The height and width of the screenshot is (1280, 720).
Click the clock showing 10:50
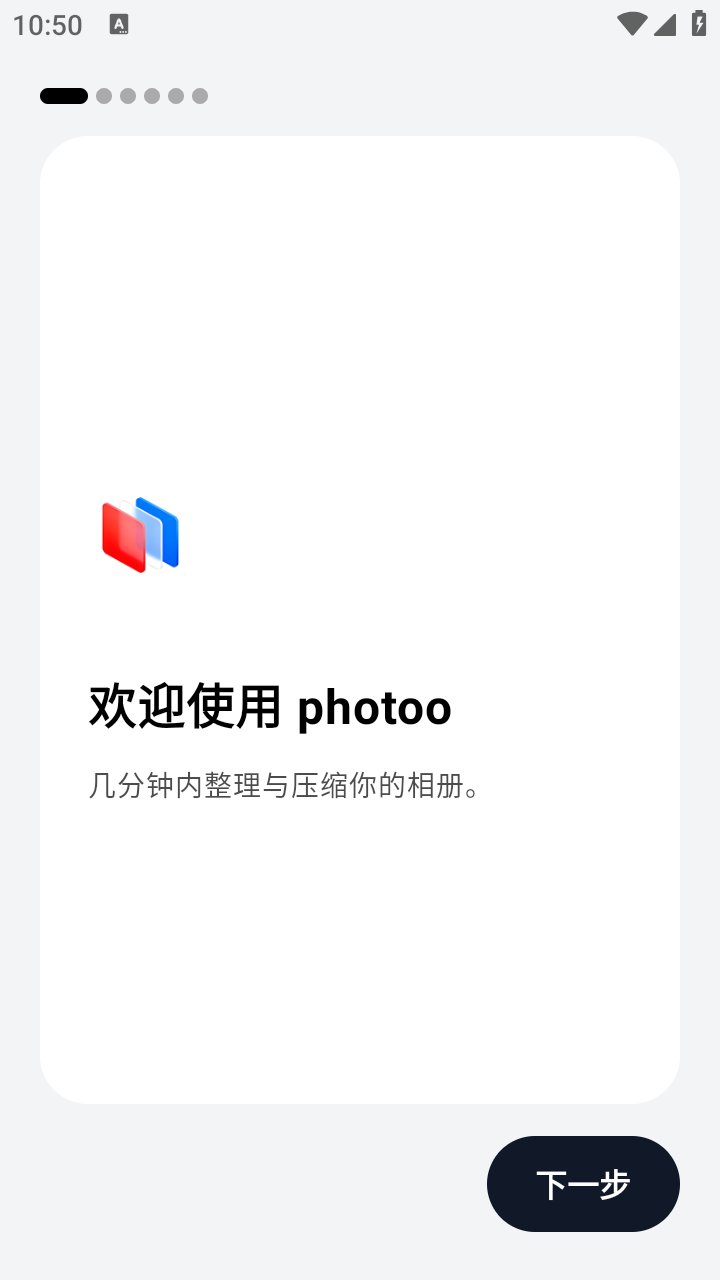coord(45,24)
